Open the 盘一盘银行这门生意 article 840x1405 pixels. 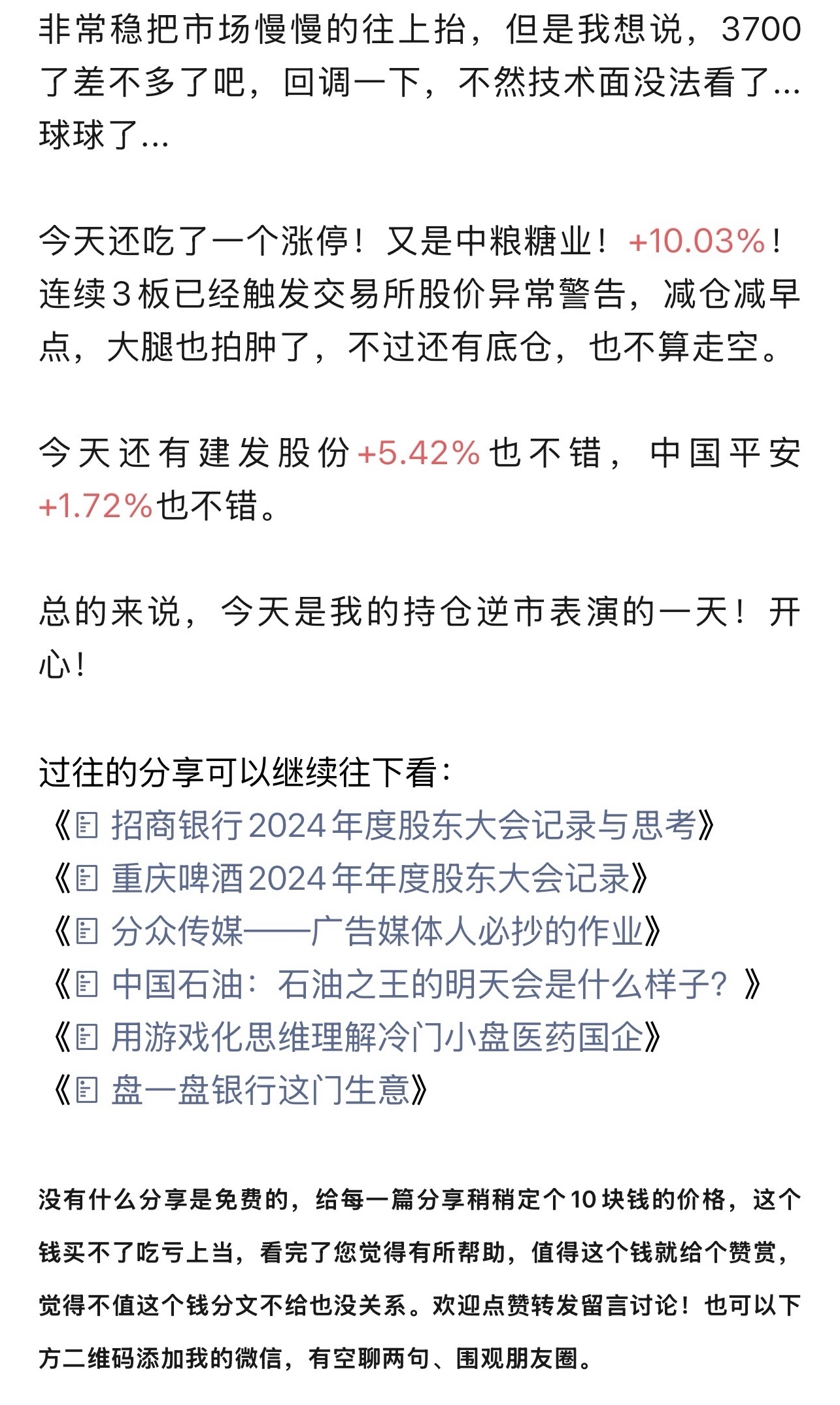[x=260, y=1089]
